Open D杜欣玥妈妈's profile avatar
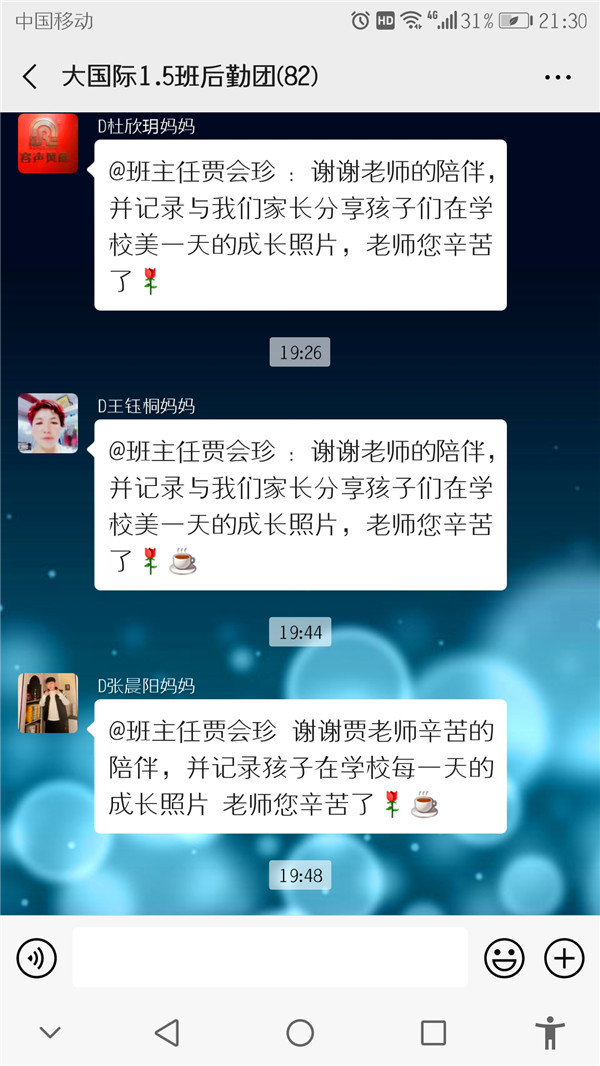 (x=48, y=143)
